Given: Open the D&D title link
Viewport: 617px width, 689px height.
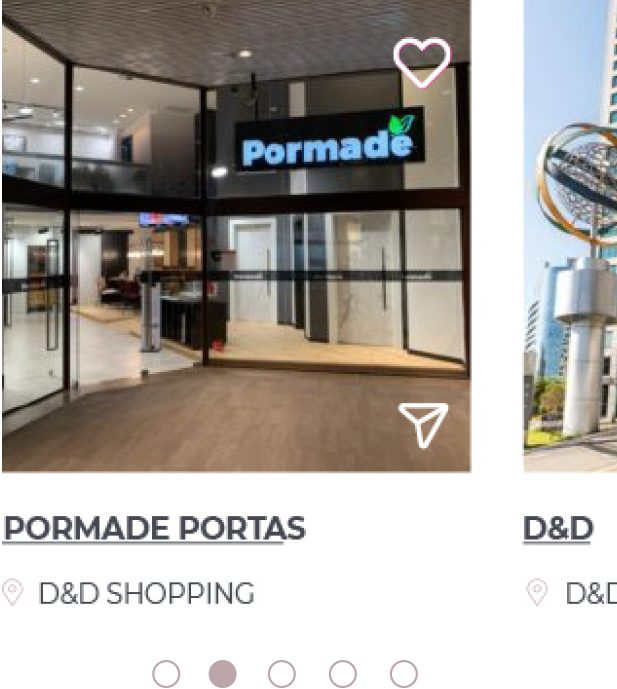Looking at the screenshot, I should point(557,529).
